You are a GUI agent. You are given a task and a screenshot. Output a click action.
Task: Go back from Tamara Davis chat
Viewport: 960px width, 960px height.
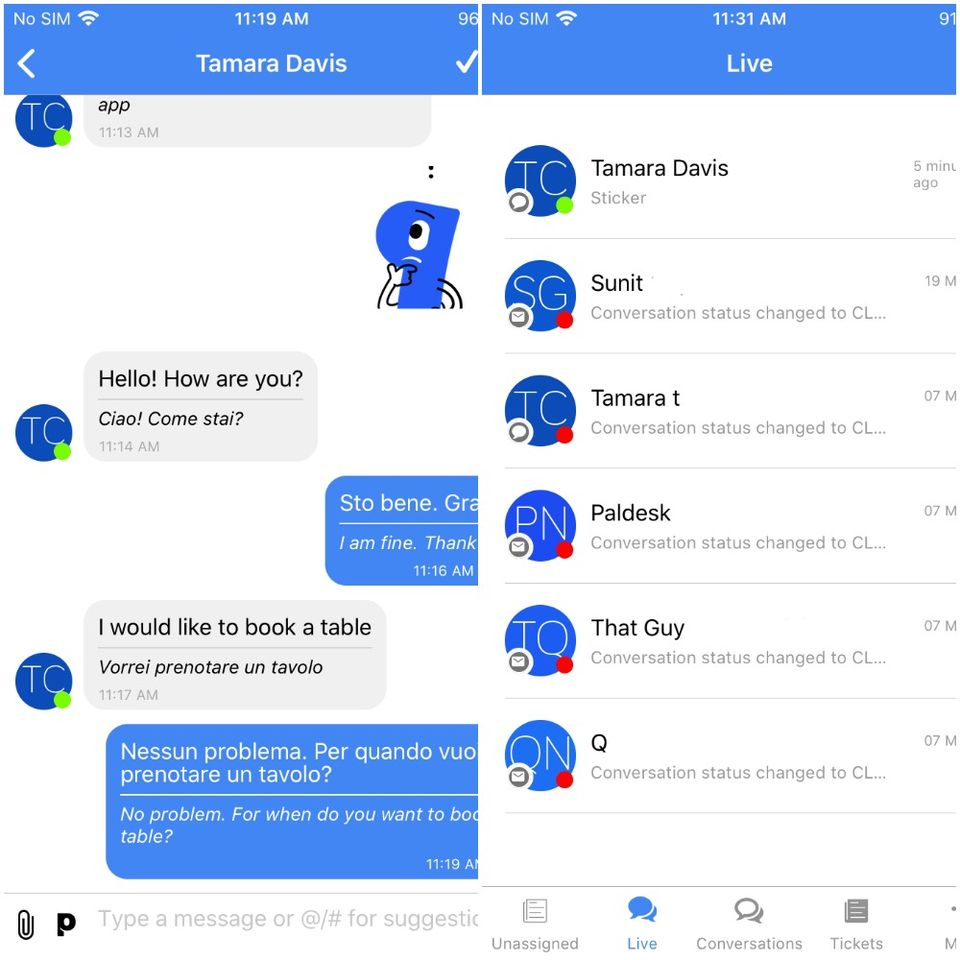pyautogui.click(x=27, y=64)
